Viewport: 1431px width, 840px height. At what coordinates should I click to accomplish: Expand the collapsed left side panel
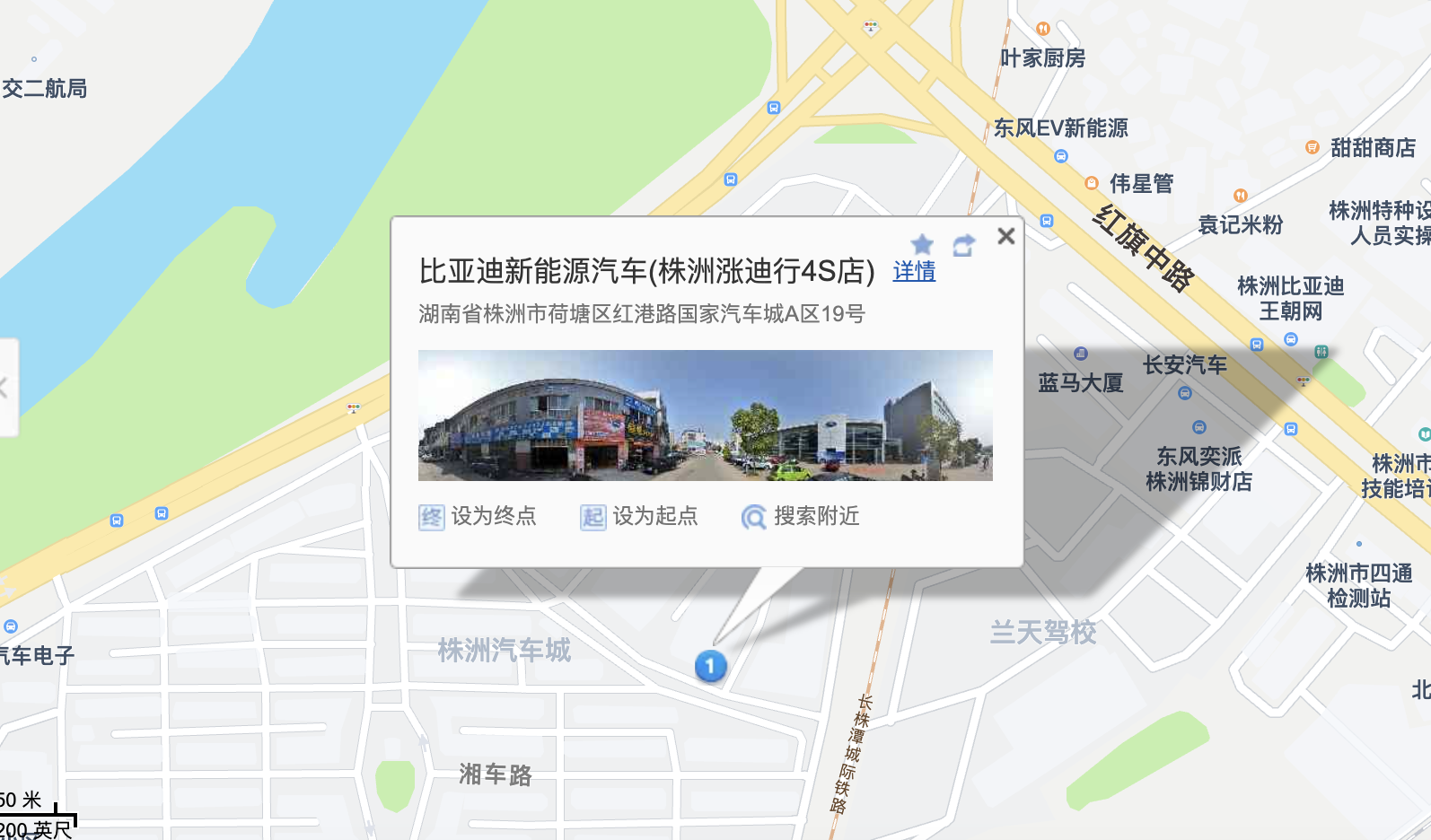[x=7, y=388]
